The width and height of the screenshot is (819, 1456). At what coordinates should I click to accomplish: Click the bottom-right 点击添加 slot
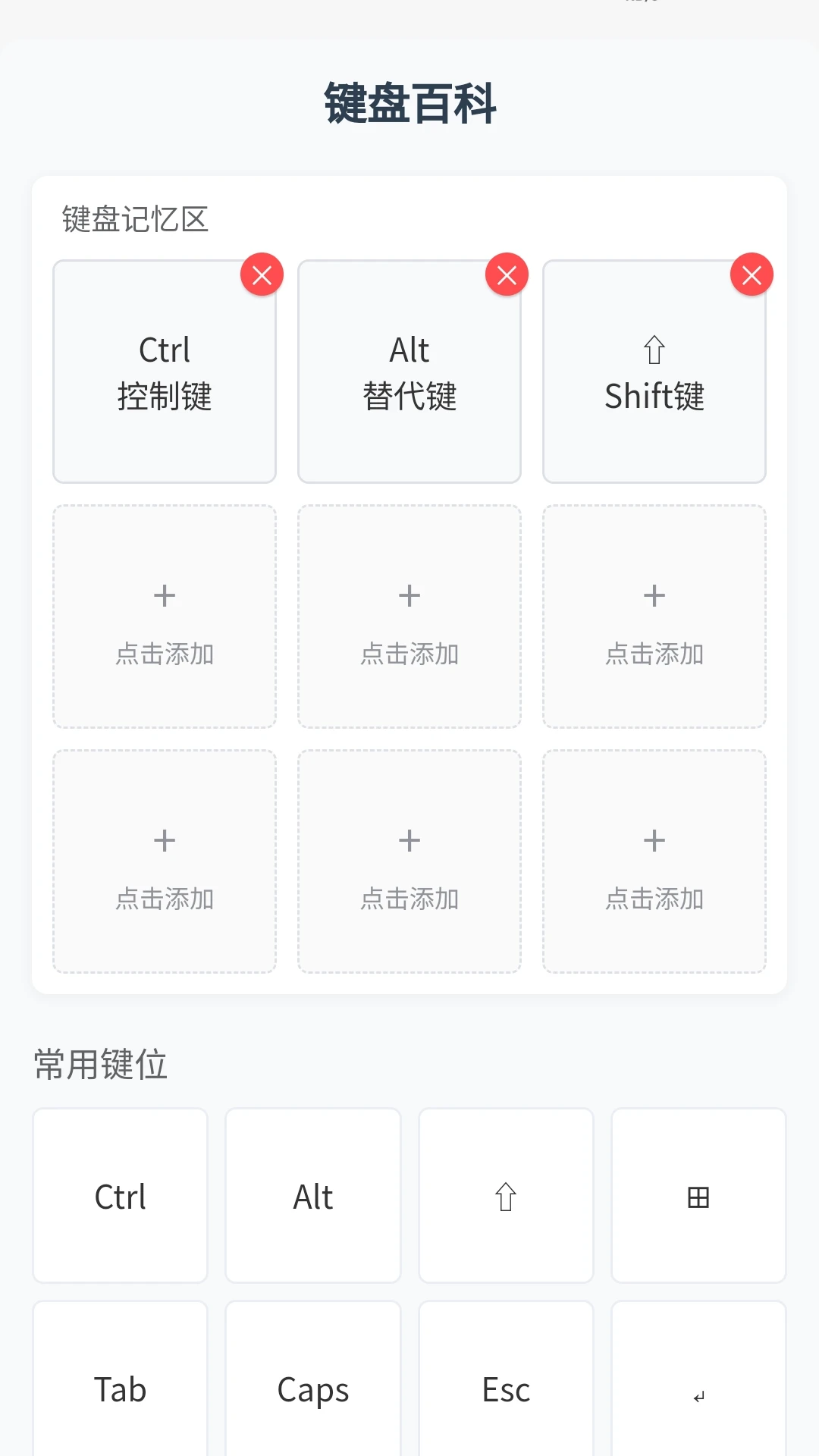[x=654, y=863]
